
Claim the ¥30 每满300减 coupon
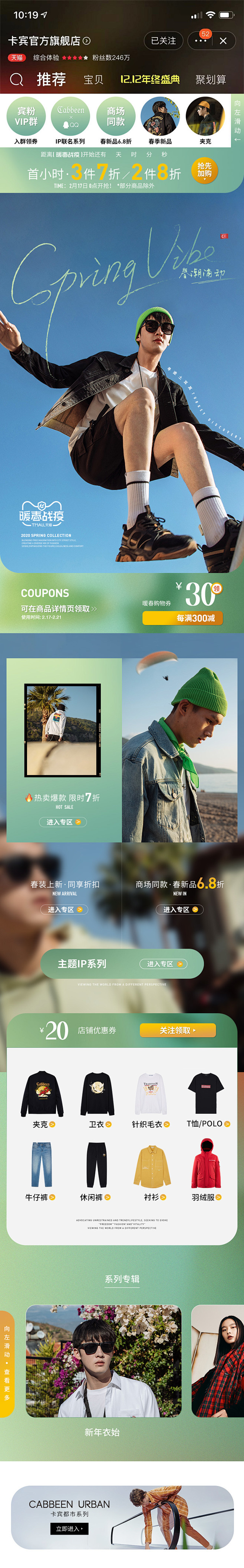[182, 618]
